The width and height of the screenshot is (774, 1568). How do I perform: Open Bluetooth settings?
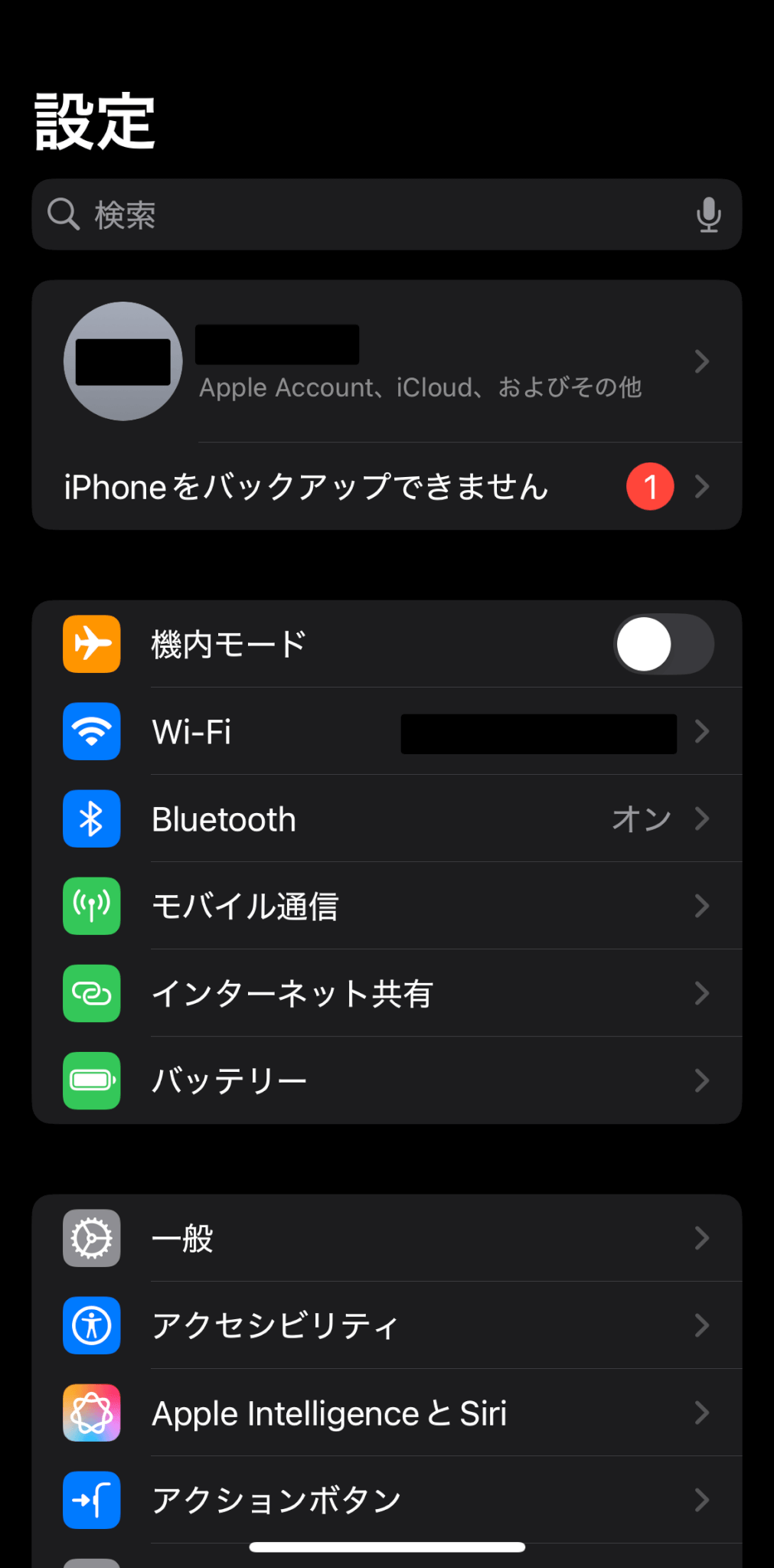click(x=387, y=819)
